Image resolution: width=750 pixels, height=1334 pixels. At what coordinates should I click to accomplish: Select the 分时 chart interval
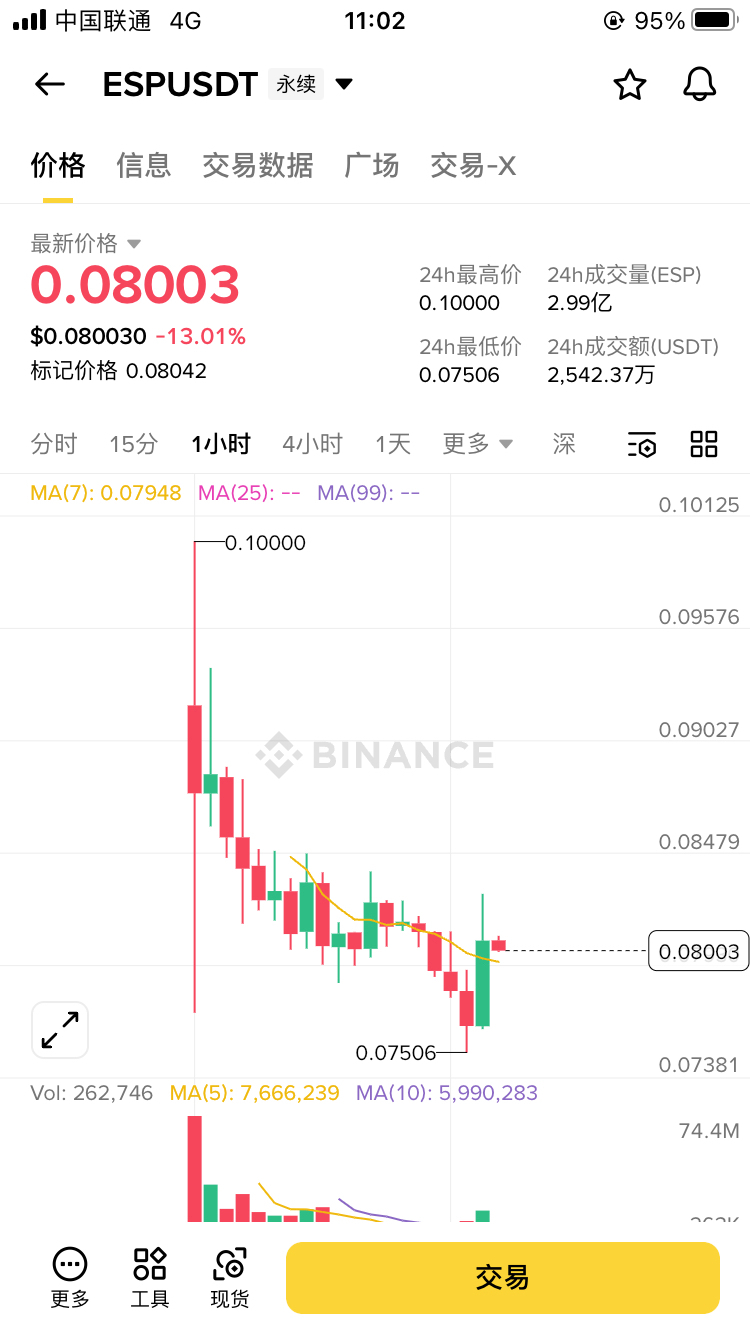pos(54,444)
